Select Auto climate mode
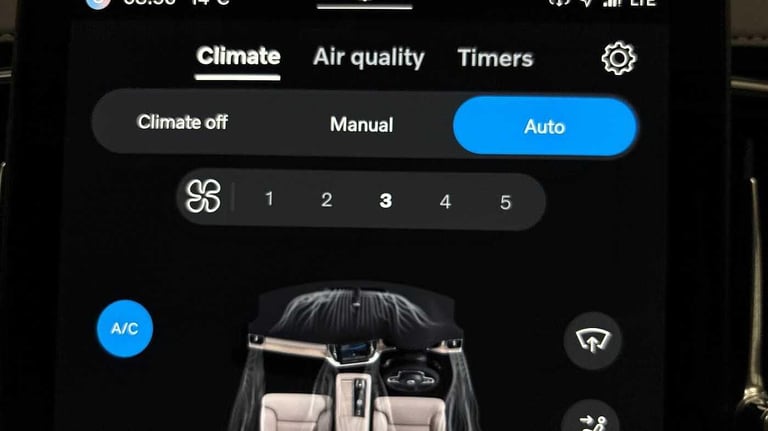This screenshot has width=768, height=431. point(544,126)
